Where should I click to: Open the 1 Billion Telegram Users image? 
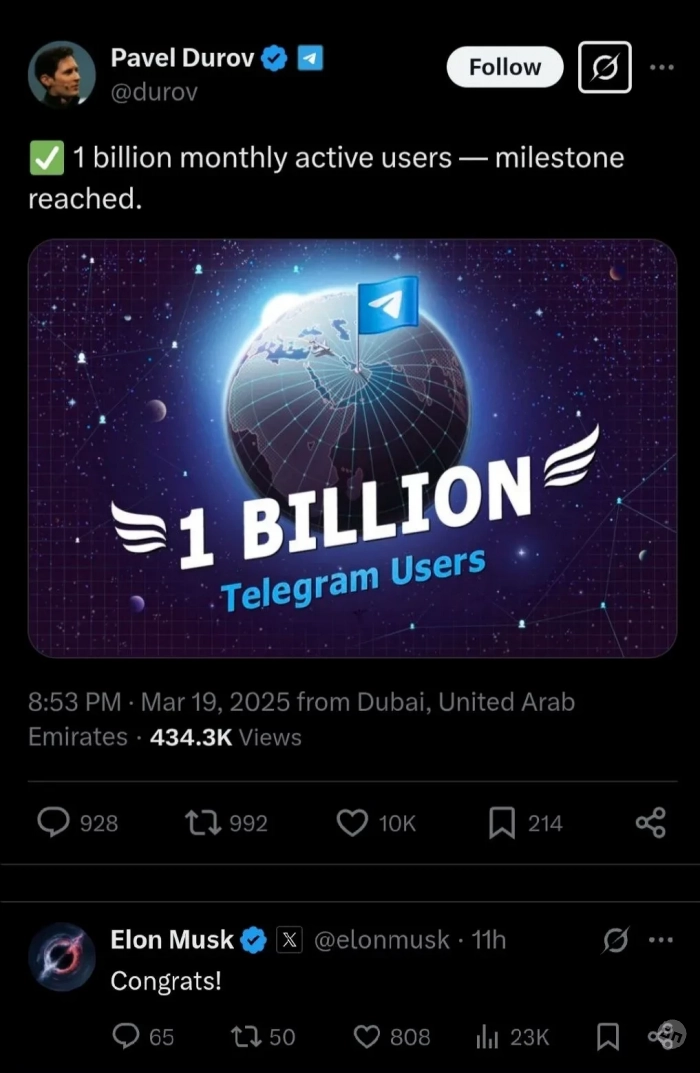[x=352, y=448]
